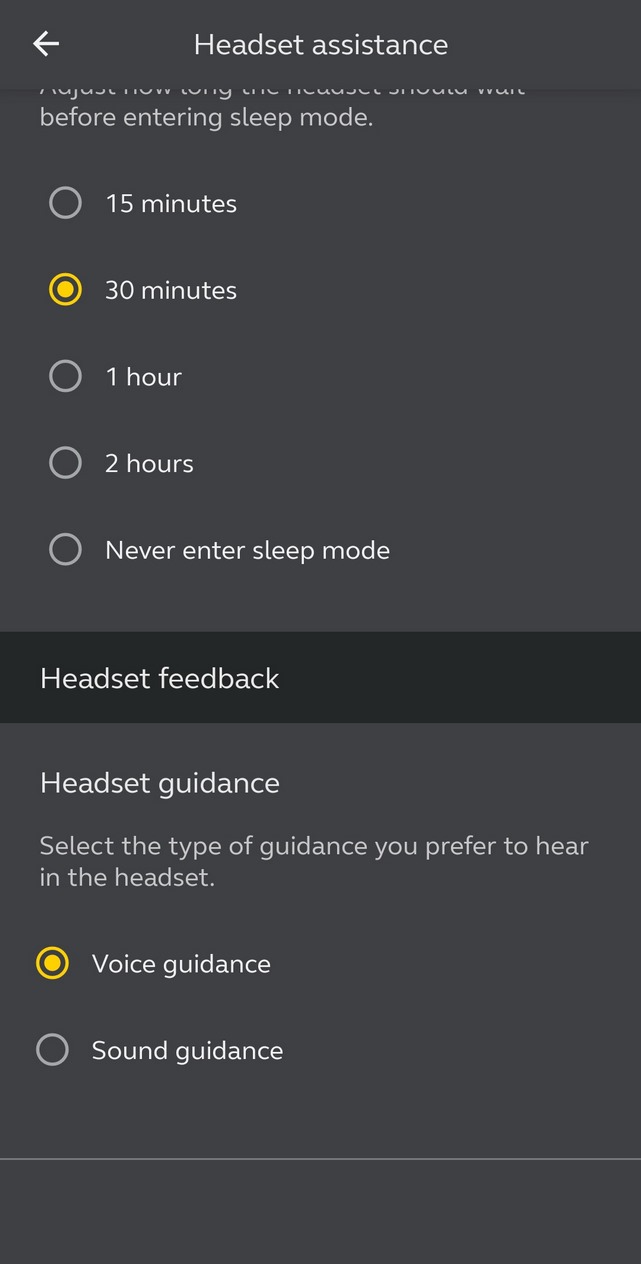
Task: Choose Voice guidance for headset
Action: point(320,964)
